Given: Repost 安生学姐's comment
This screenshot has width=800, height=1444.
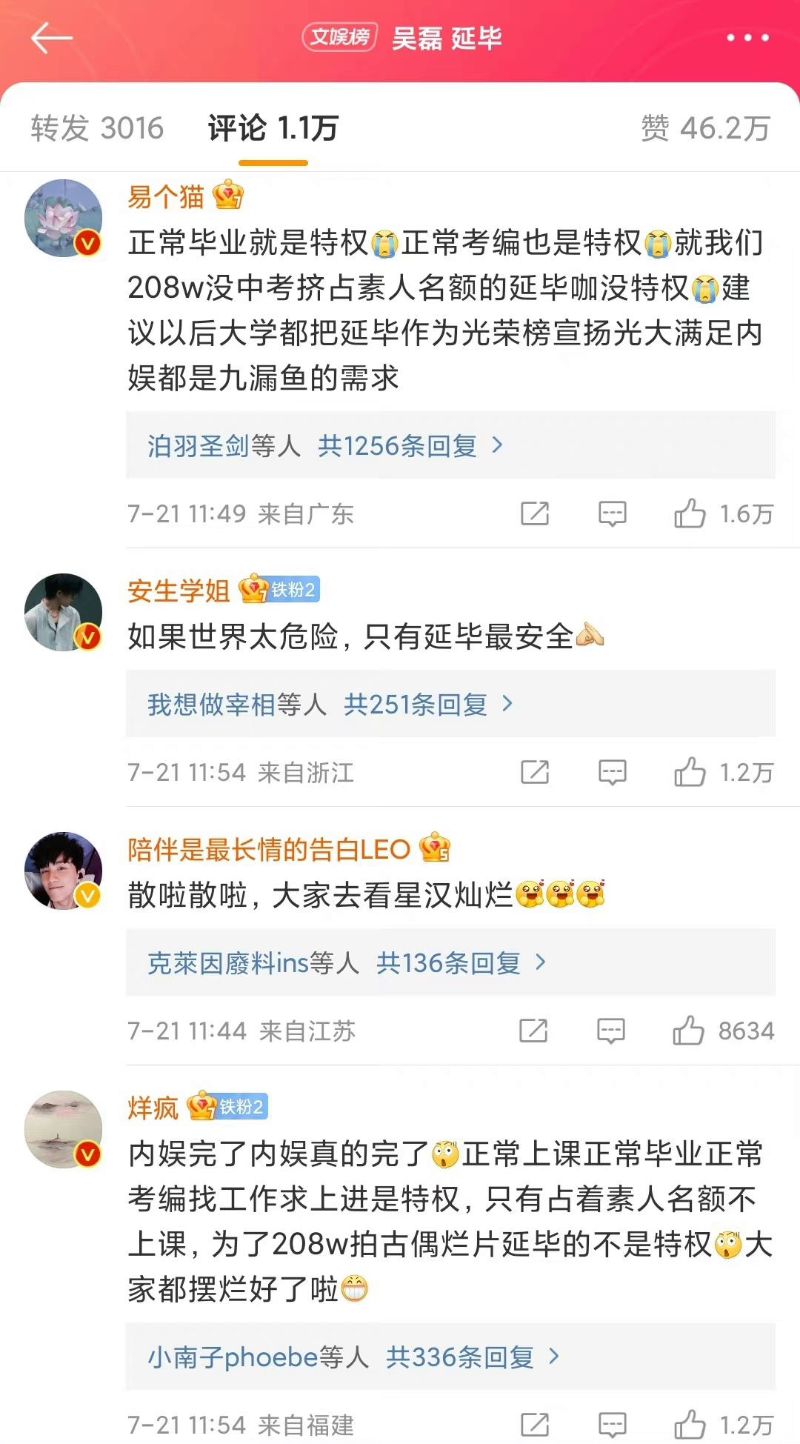Looking at the screenshot, I should coord(535,772).
